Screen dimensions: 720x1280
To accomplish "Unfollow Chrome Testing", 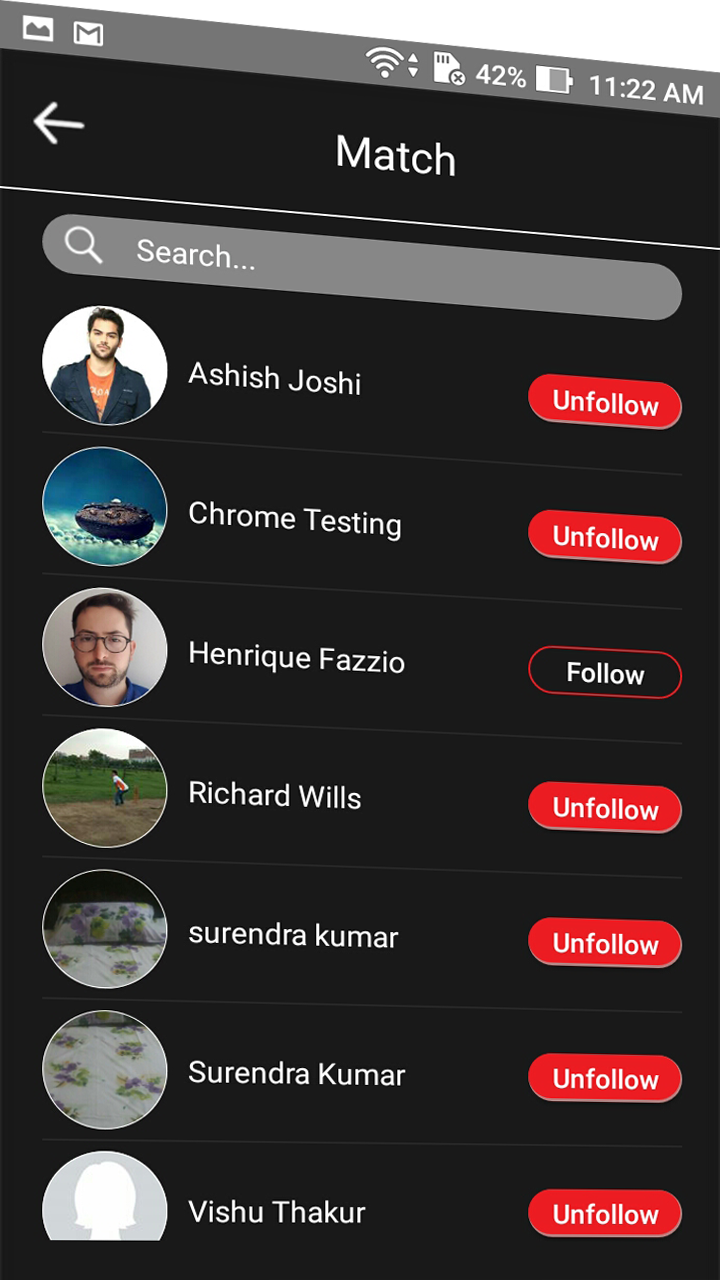I will point(604,538).
